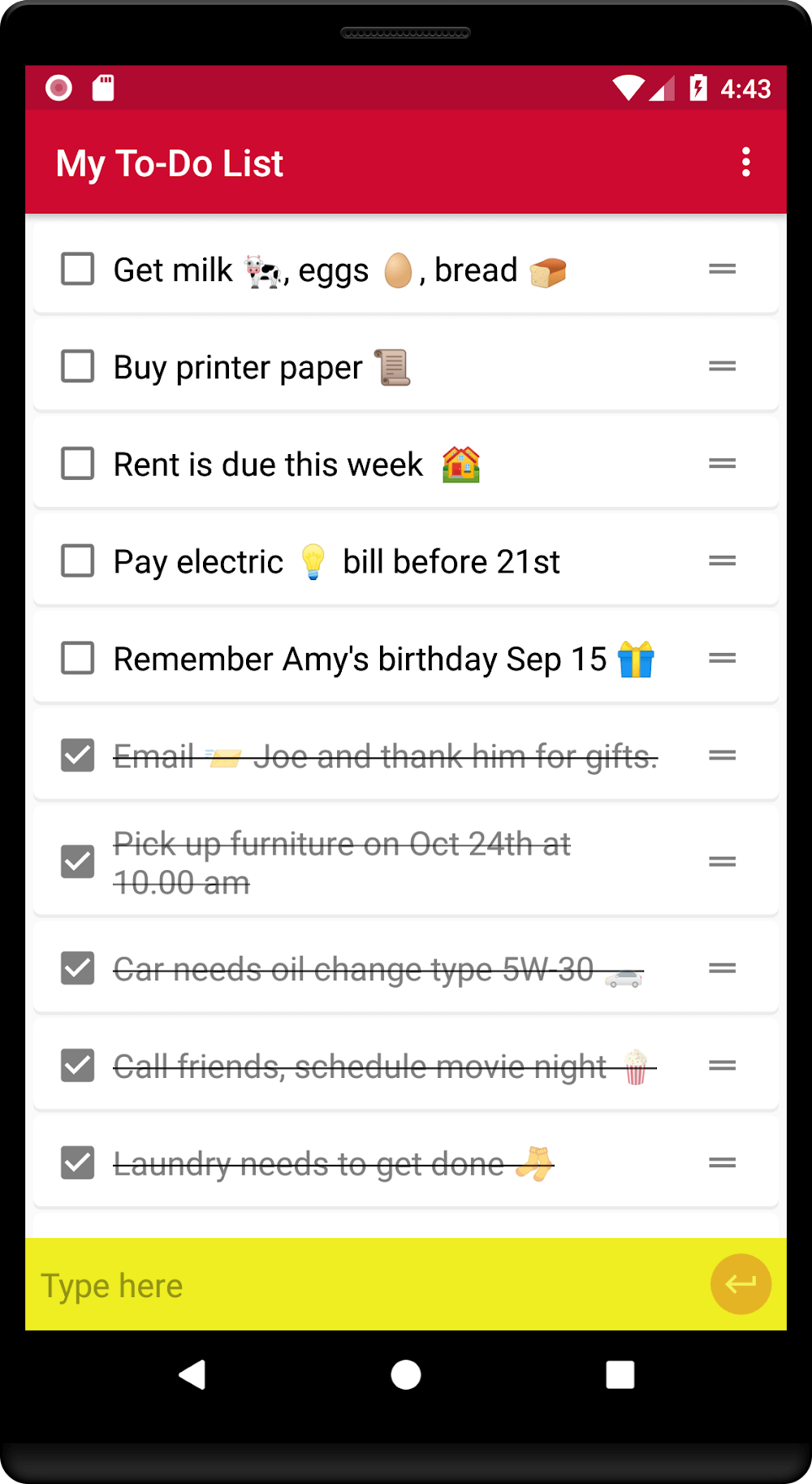Tap the reorder handle on Laundry needs
Viewport: 812px width, 1484px height.
click(722, 1163)
